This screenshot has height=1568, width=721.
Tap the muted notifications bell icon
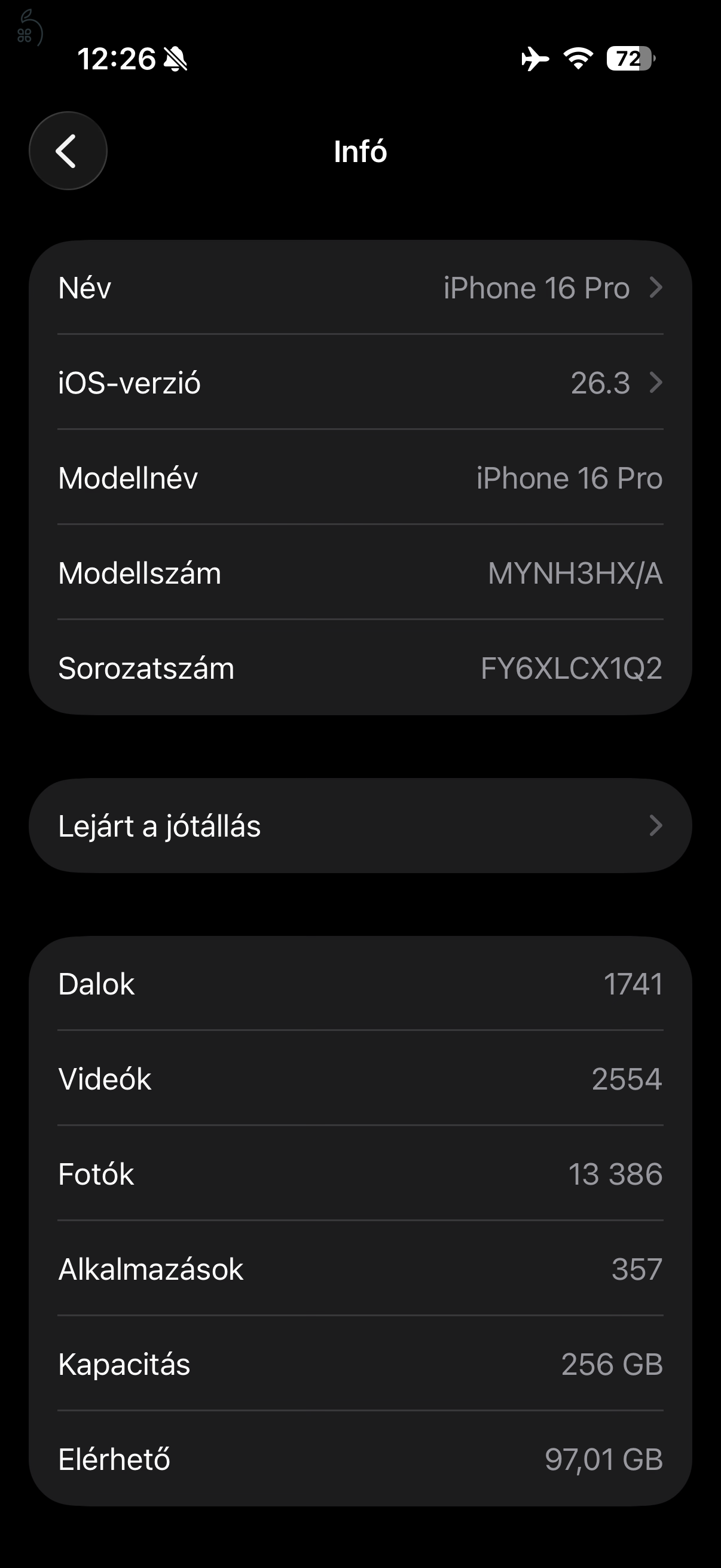(x=175, y=60)
